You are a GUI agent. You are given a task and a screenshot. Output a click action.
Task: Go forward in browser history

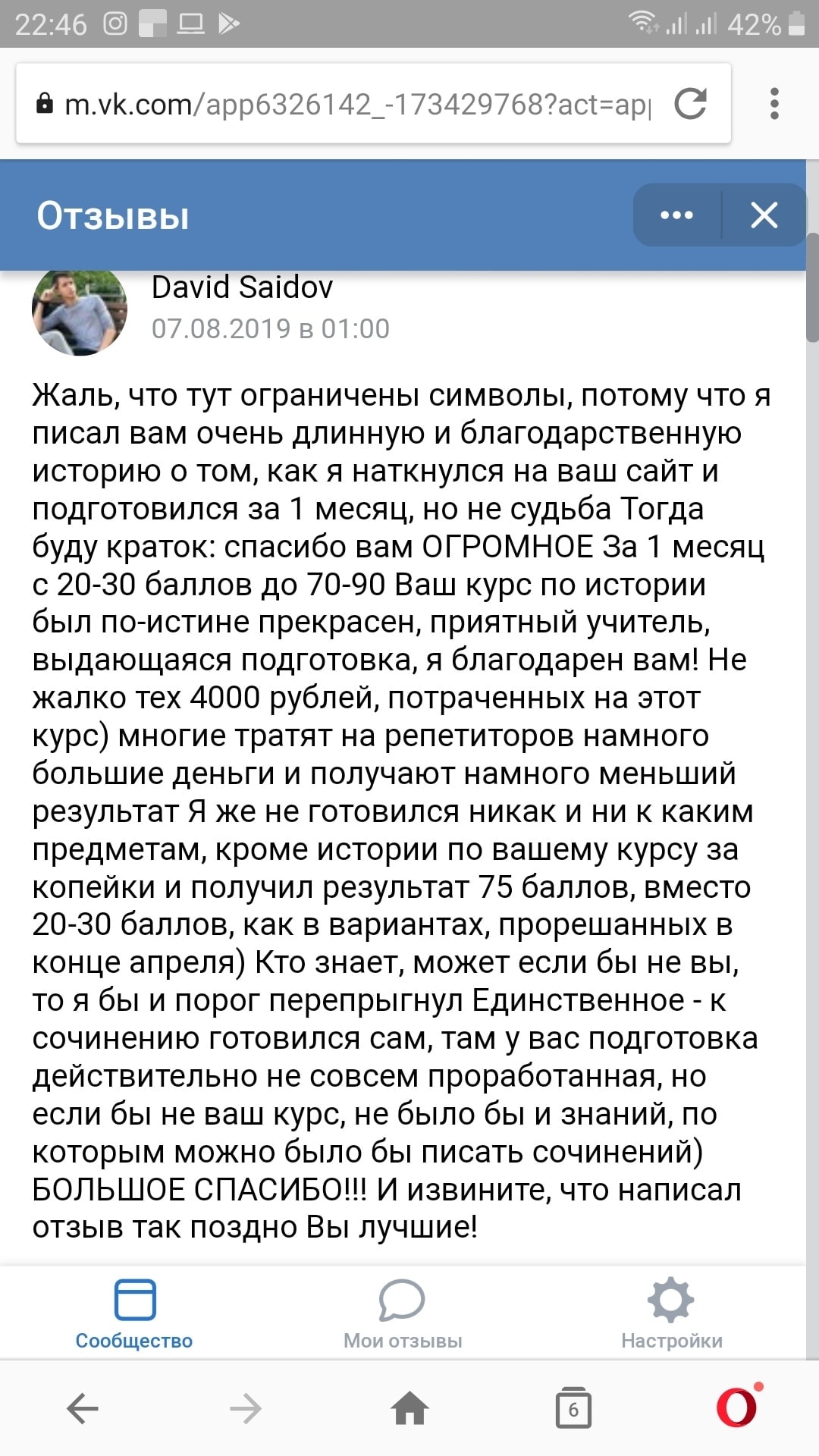[x=246, y=1409]
